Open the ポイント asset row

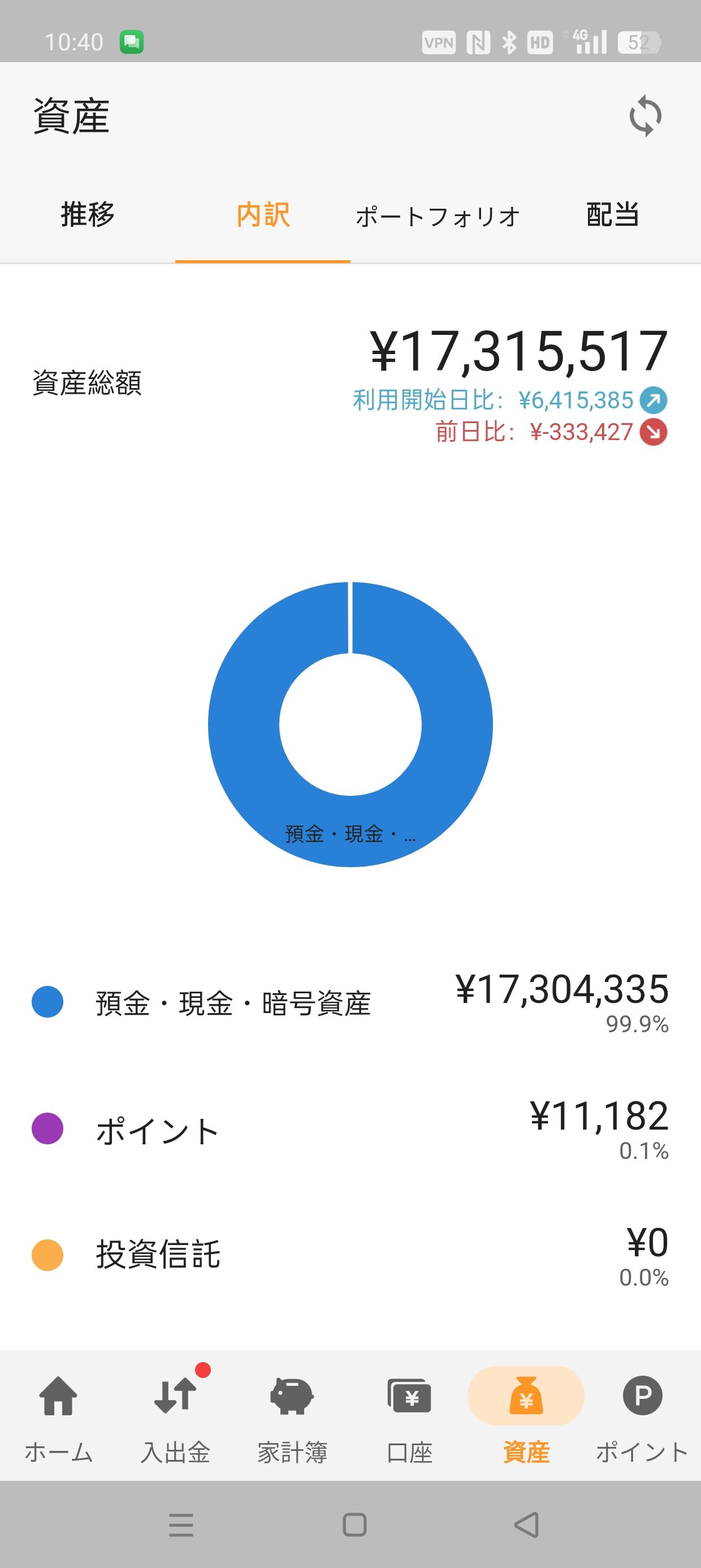coord(350,1130)
